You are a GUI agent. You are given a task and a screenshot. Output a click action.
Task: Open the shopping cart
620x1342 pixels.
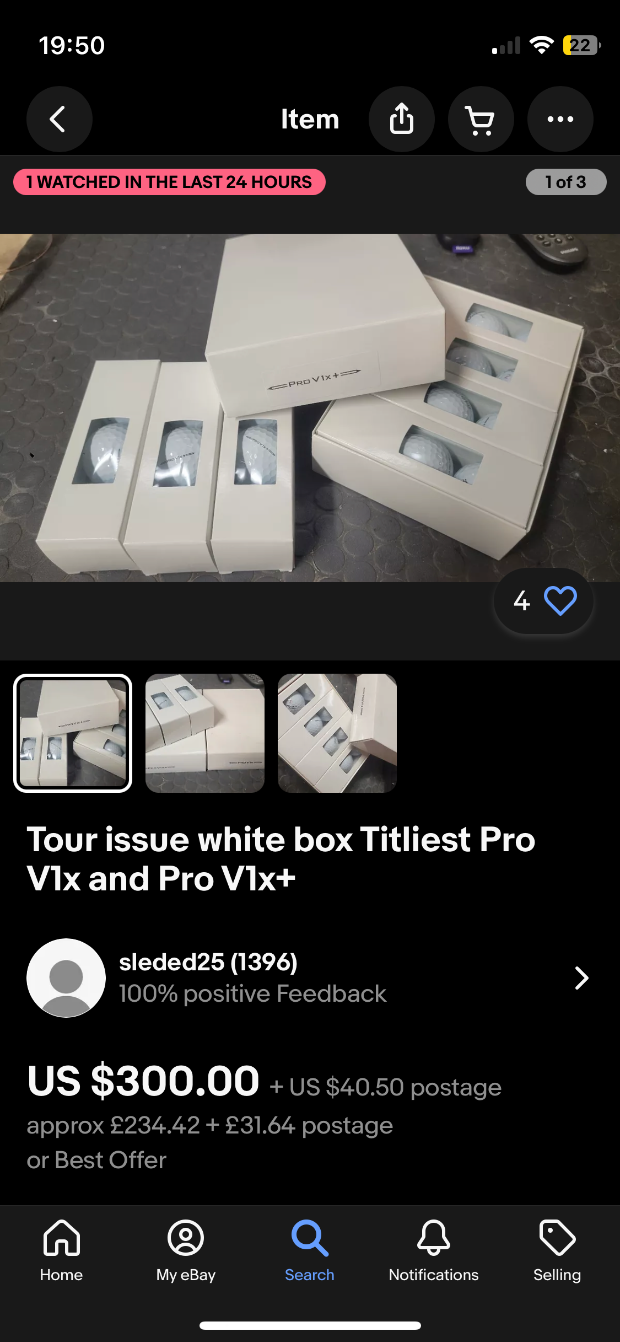point(480,120)
